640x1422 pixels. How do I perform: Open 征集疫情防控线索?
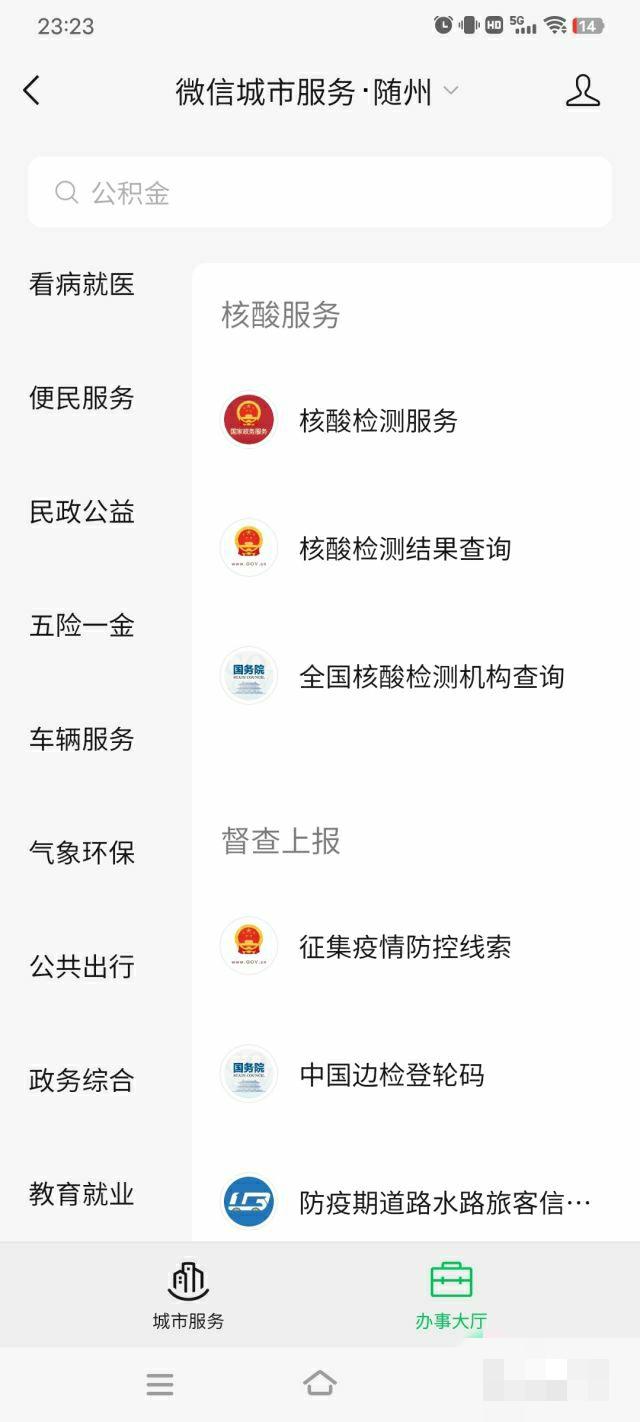pos(416,947)
